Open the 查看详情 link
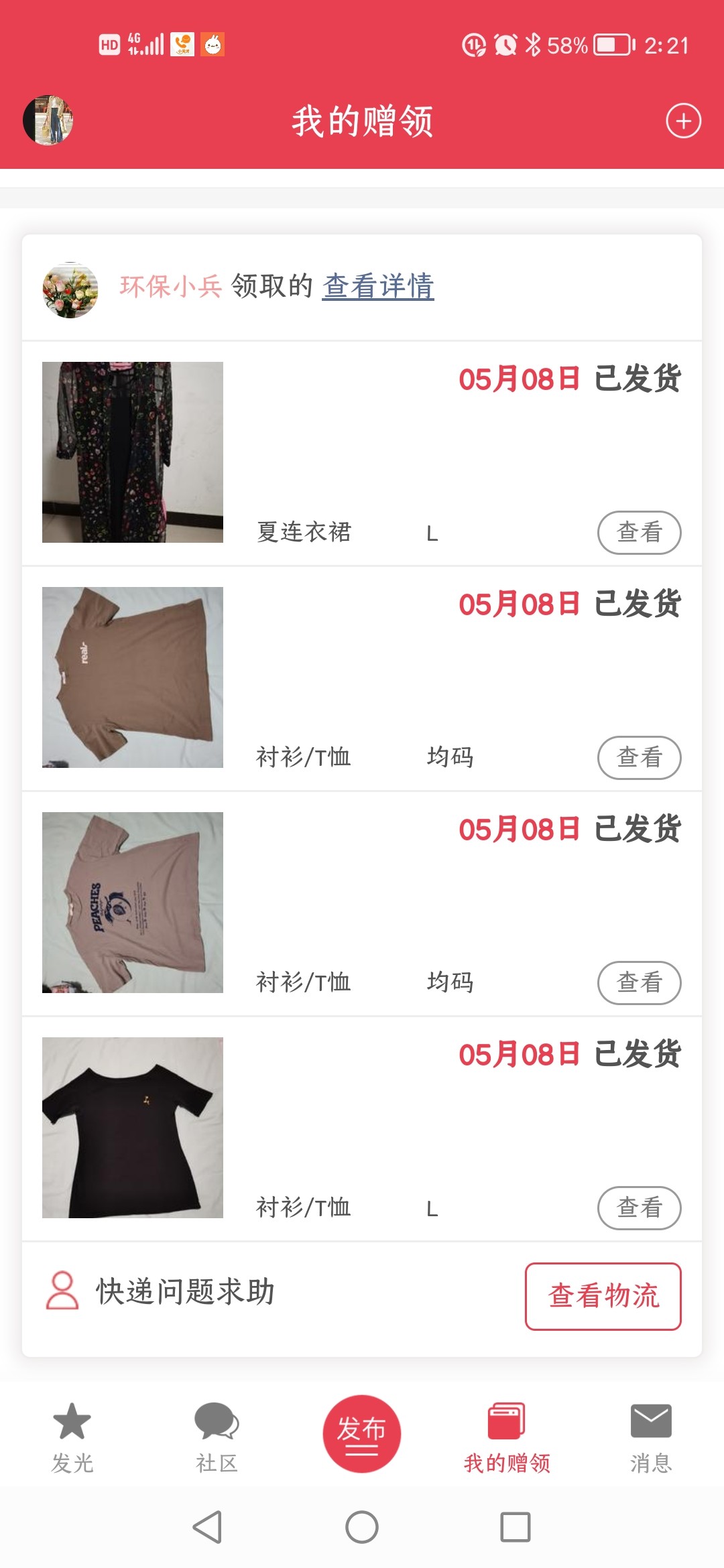The image size is (724, 1568). [x=378, y=287]
